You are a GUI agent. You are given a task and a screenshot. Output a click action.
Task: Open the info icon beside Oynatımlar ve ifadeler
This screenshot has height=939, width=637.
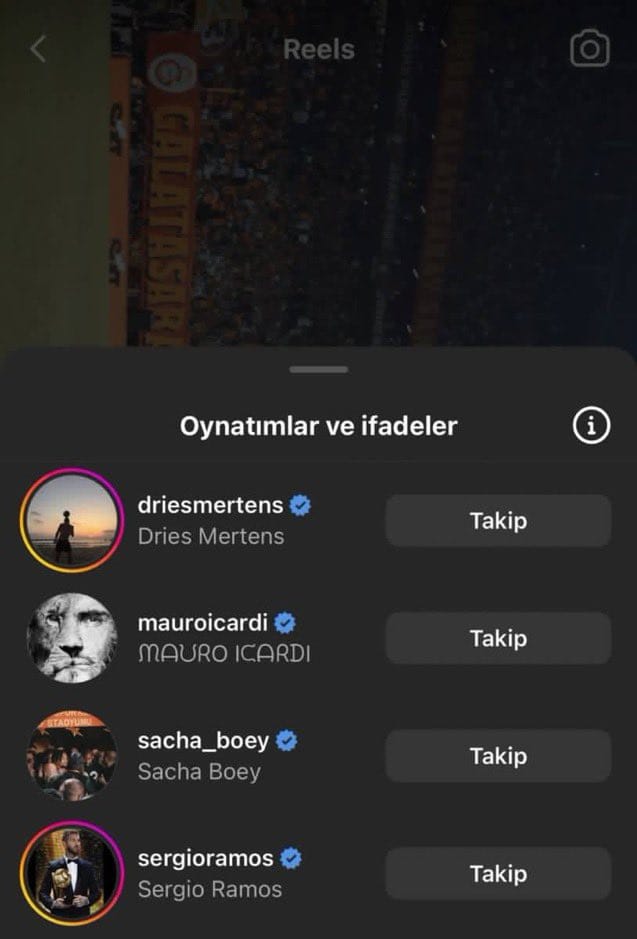click(591, 426)
